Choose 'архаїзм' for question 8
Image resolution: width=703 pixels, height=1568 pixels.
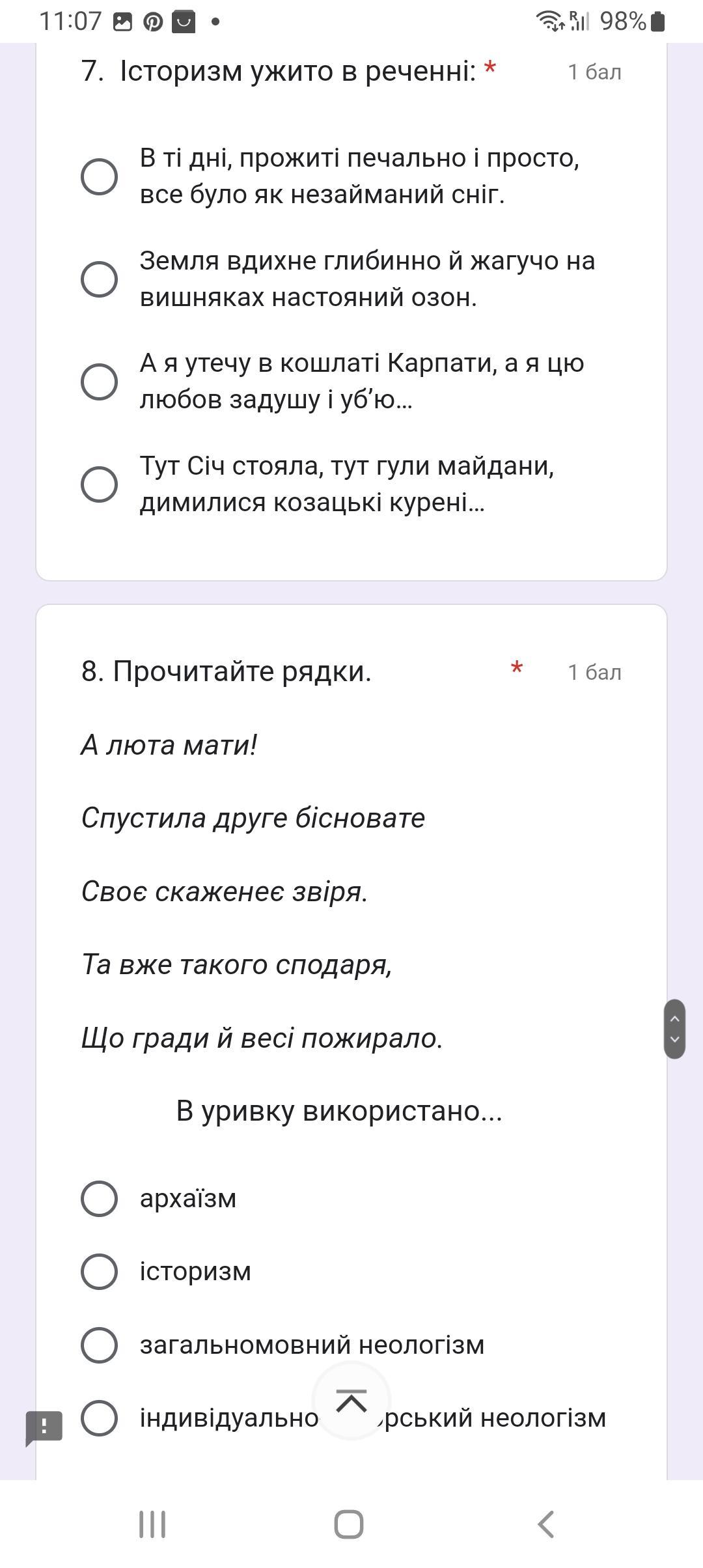point(99,1199)
